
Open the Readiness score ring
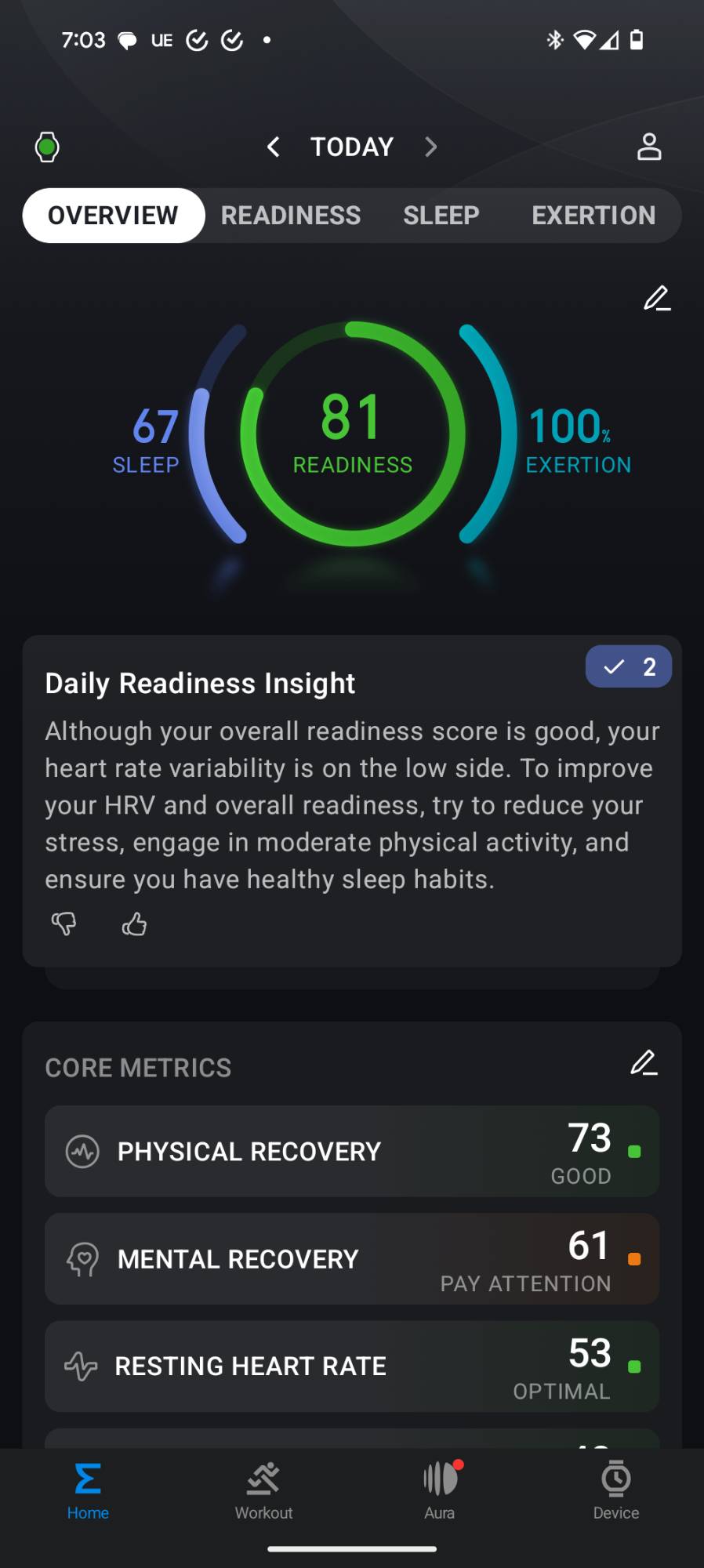(x=353, y=434)
